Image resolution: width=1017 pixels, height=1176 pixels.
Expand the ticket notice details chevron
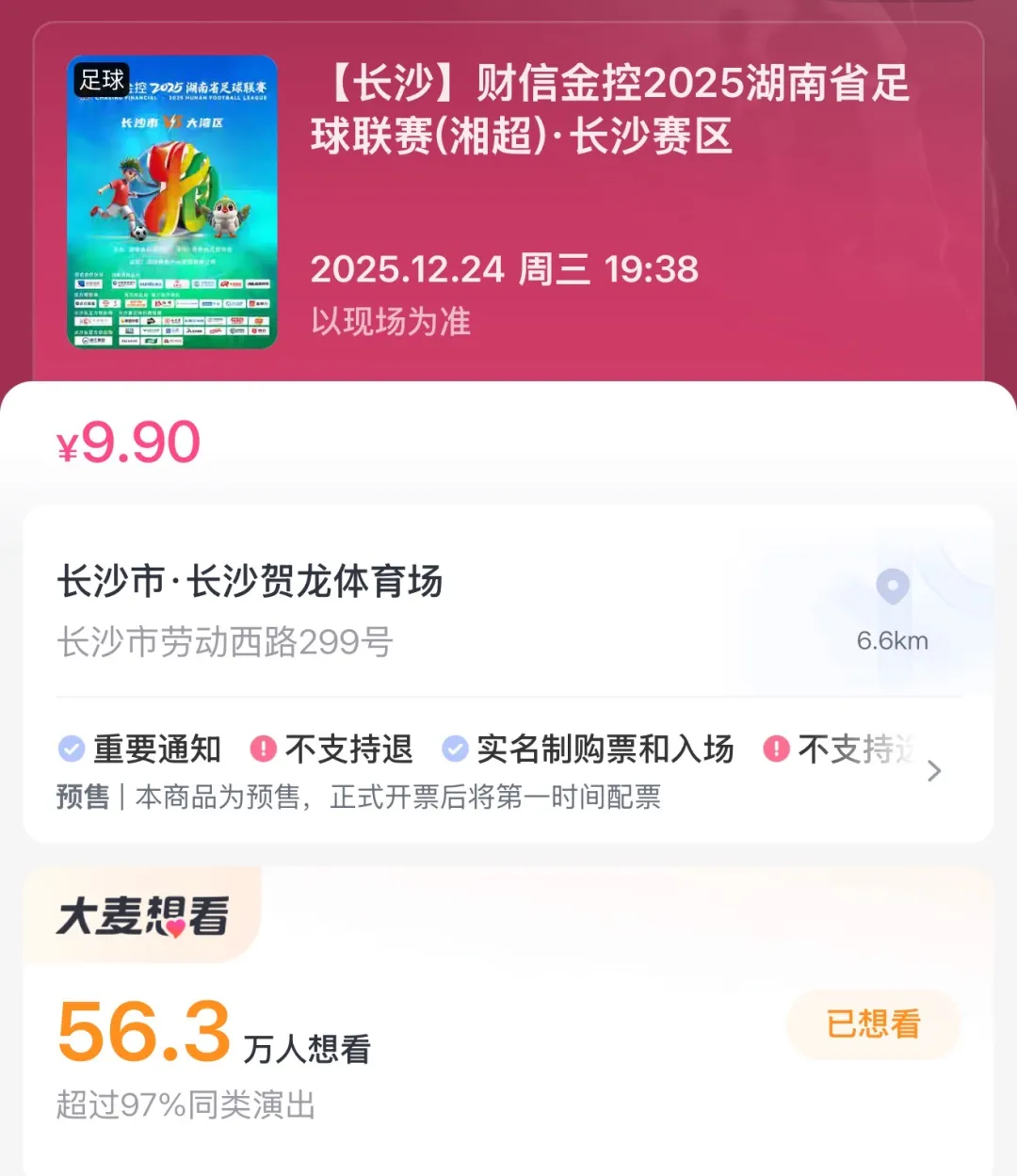tap(933, 771)
